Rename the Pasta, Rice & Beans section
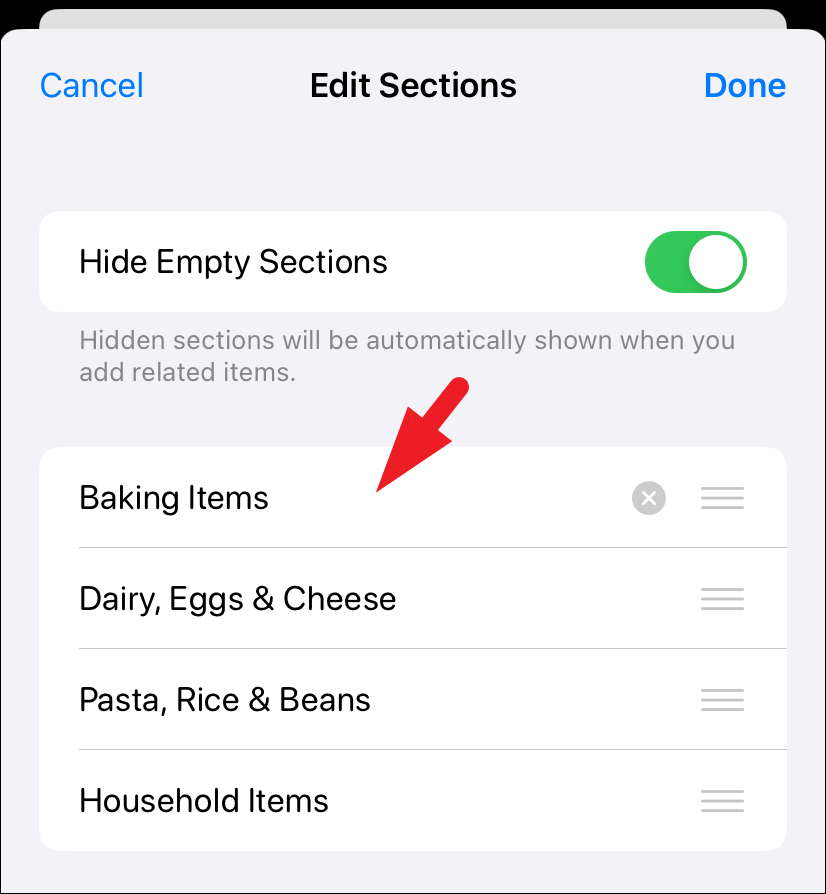 [x=225, y=700]
